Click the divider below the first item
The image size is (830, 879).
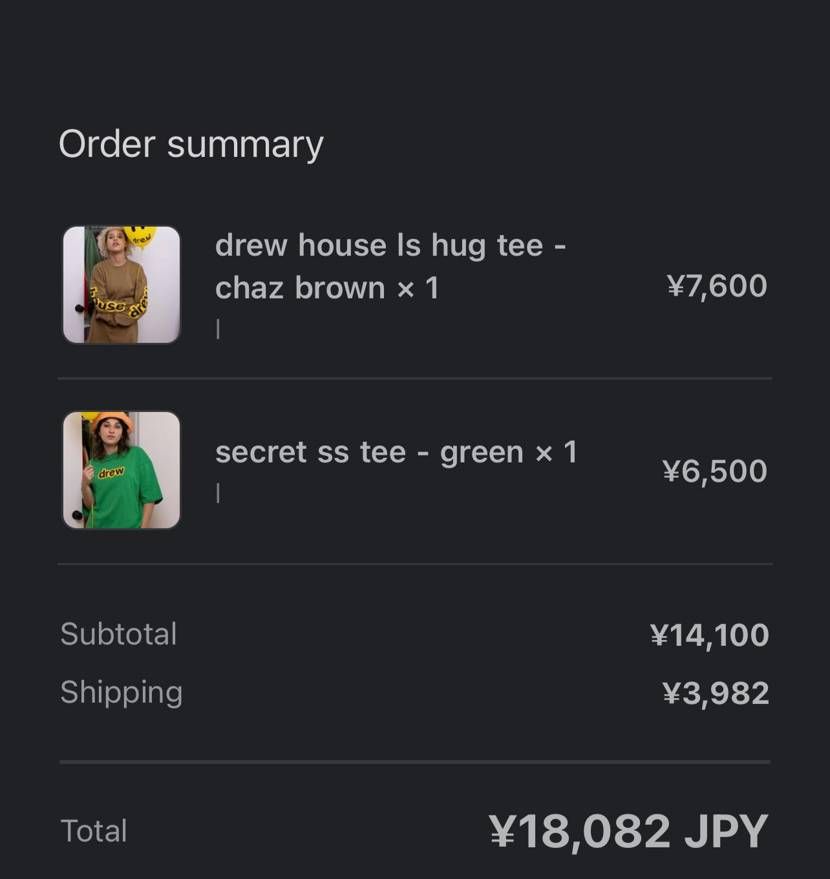(415, 378)
